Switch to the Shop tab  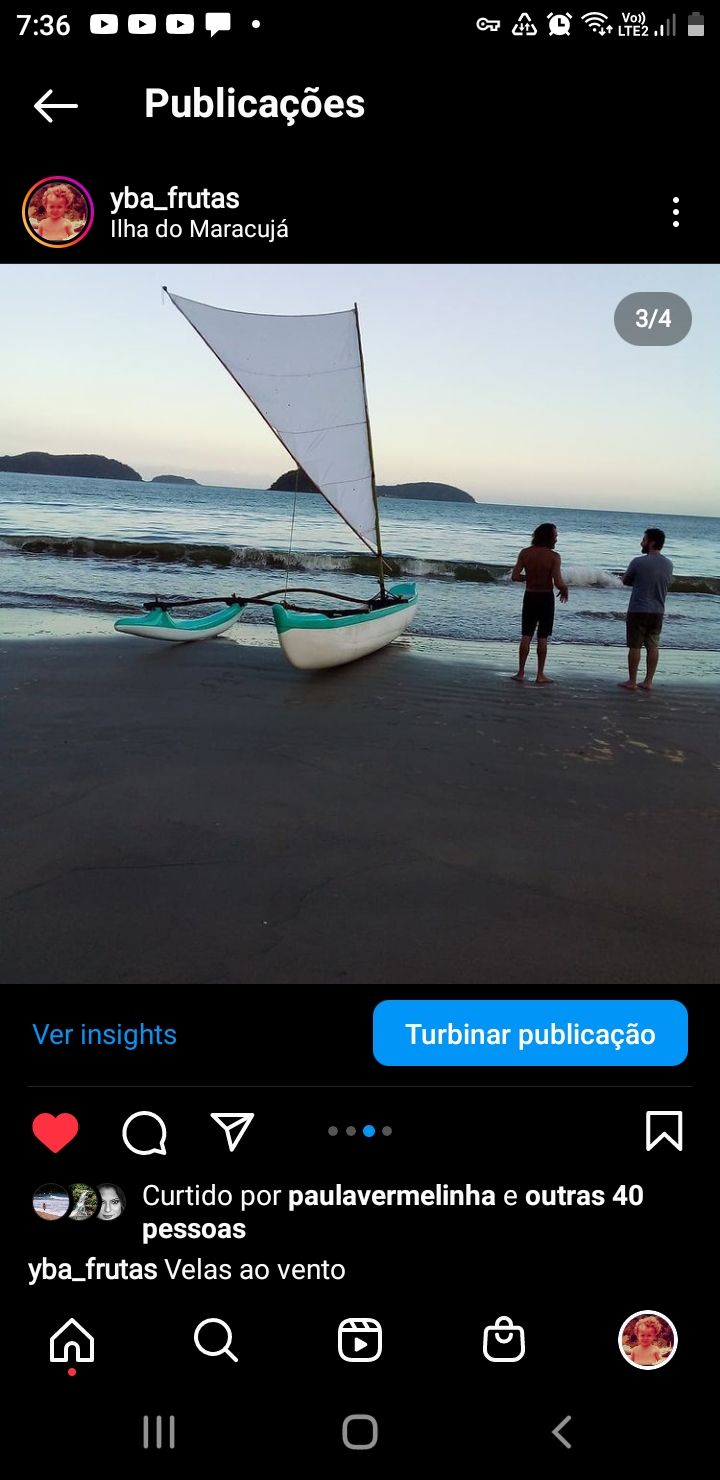tap(504, 1341)
